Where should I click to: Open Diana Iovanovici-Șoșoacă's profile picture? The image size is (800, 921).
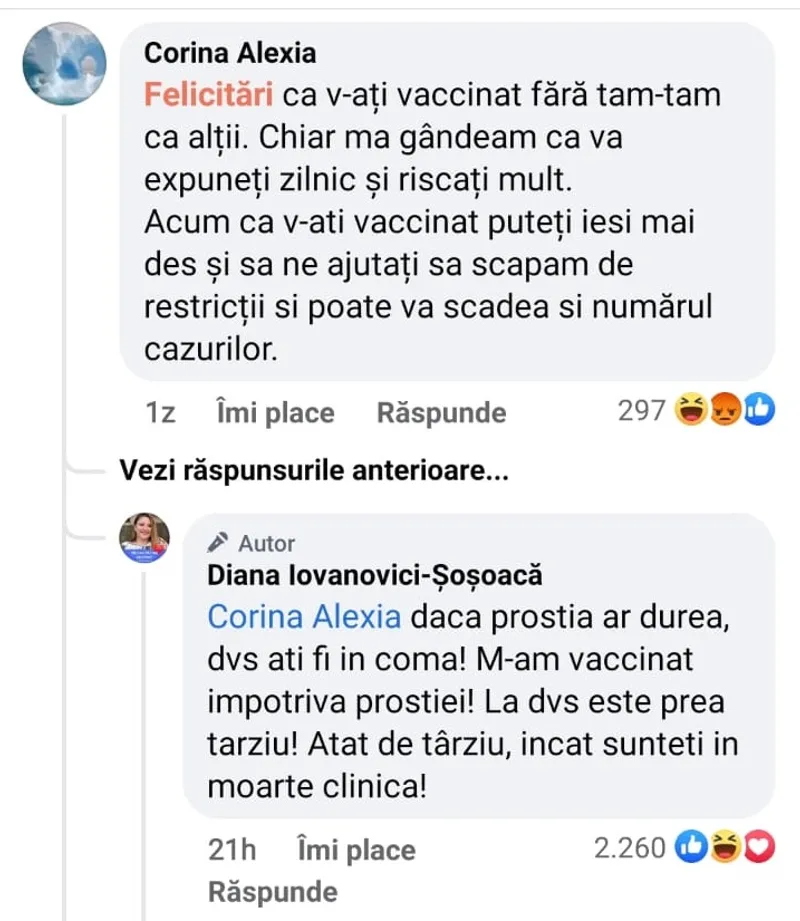tap(144, 540)
